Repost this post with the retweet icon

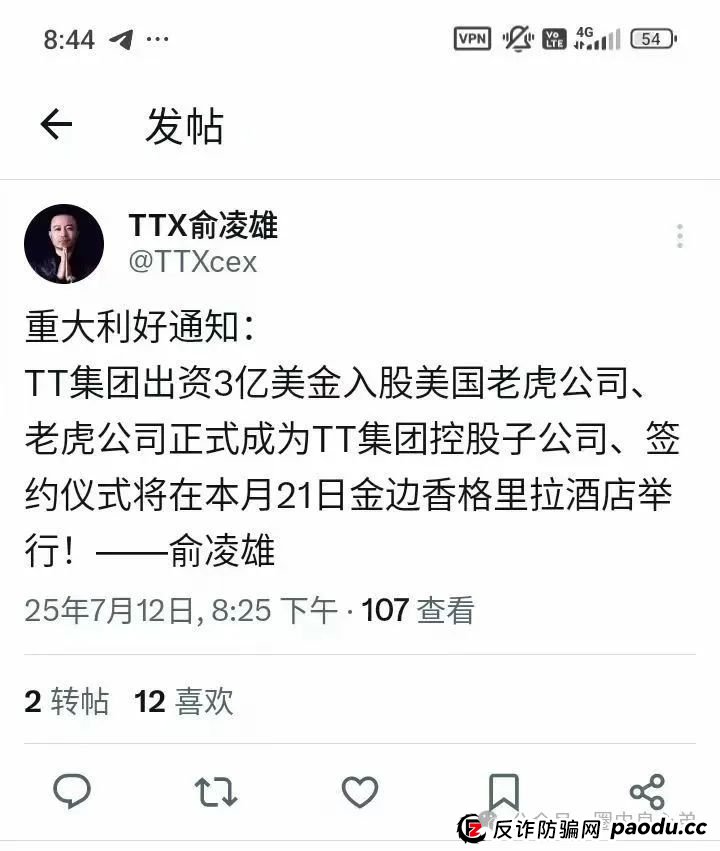(215, 792)
